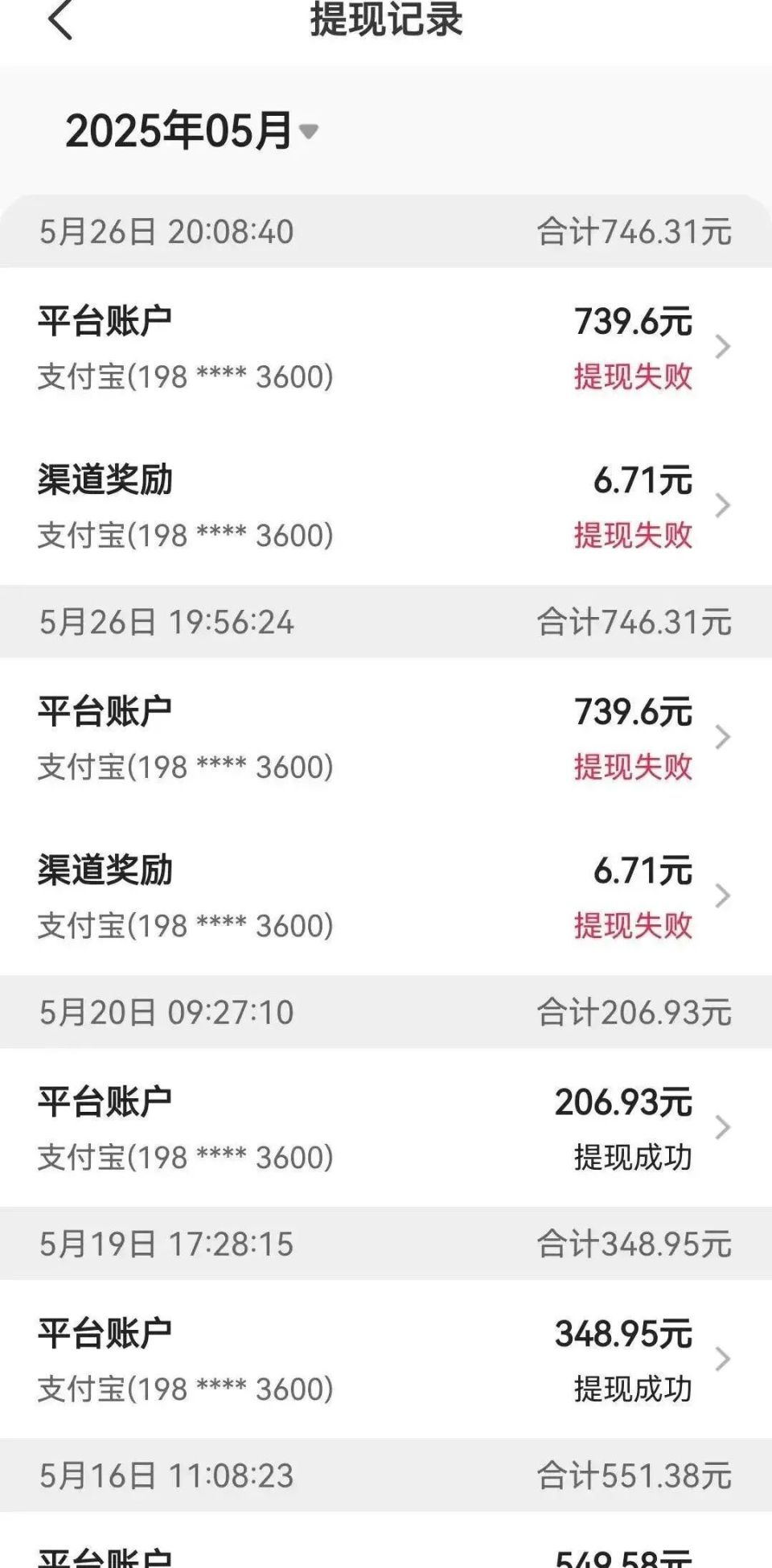Tap 支付宝(198 **** 3600) on the top record
Viewport: 772px width, 1568px height.
[184, 376]
